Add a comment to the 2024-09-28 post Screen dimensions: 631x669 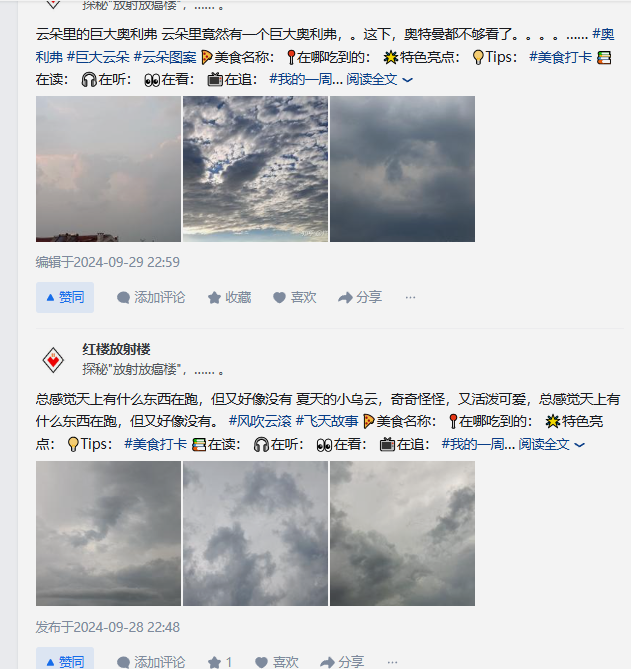pyautogui.click(x=151, y=662)
